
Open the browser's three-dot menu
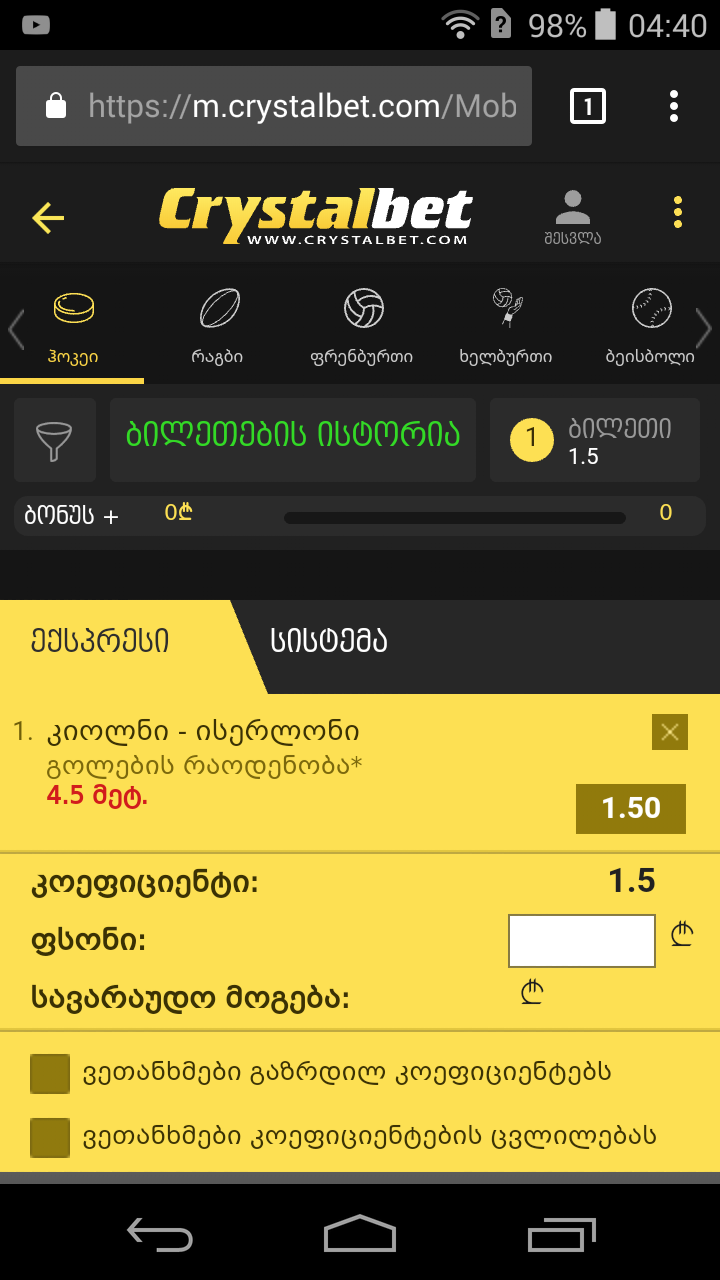(674, 106)
